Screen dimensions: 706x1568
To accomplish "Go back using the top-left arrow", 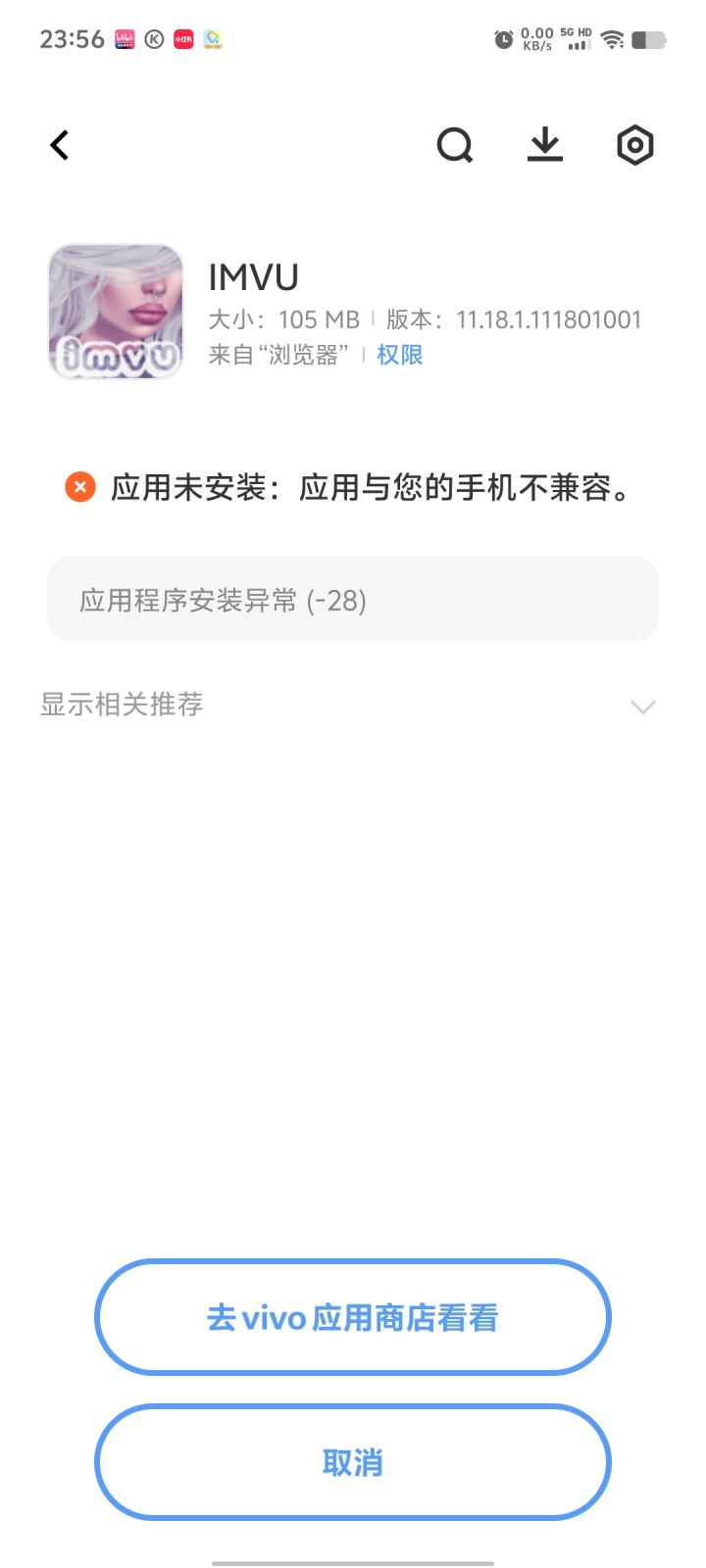I will (x=60, y=145).
